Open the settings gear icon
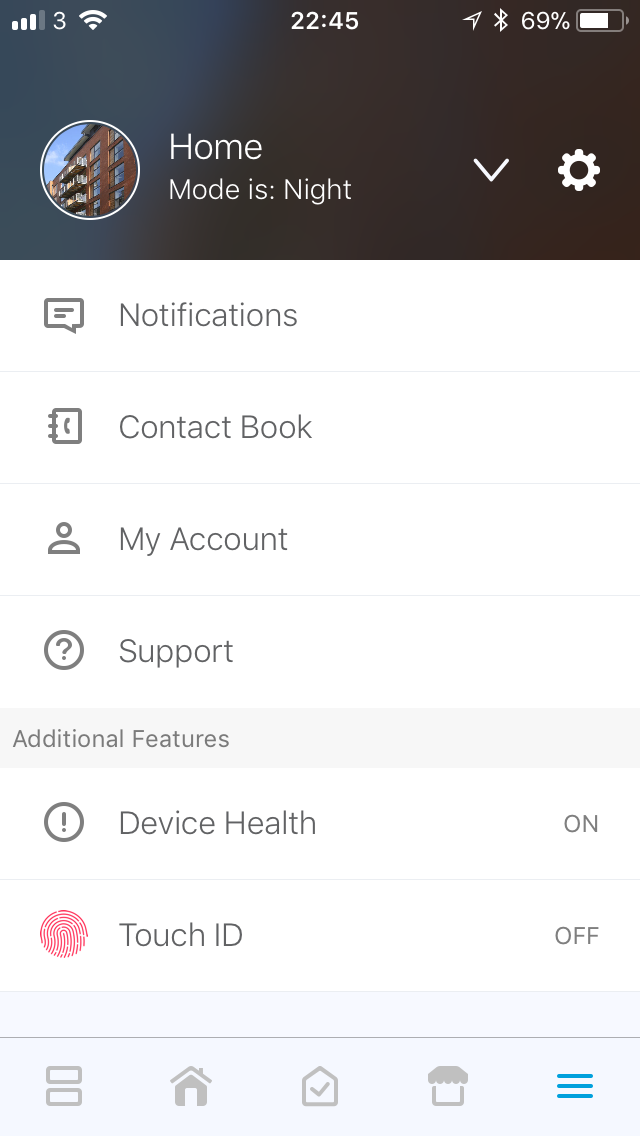Image resolution: width=640 pixels, height=1136 pixels. pyautogui.click(x=578, y=170)
